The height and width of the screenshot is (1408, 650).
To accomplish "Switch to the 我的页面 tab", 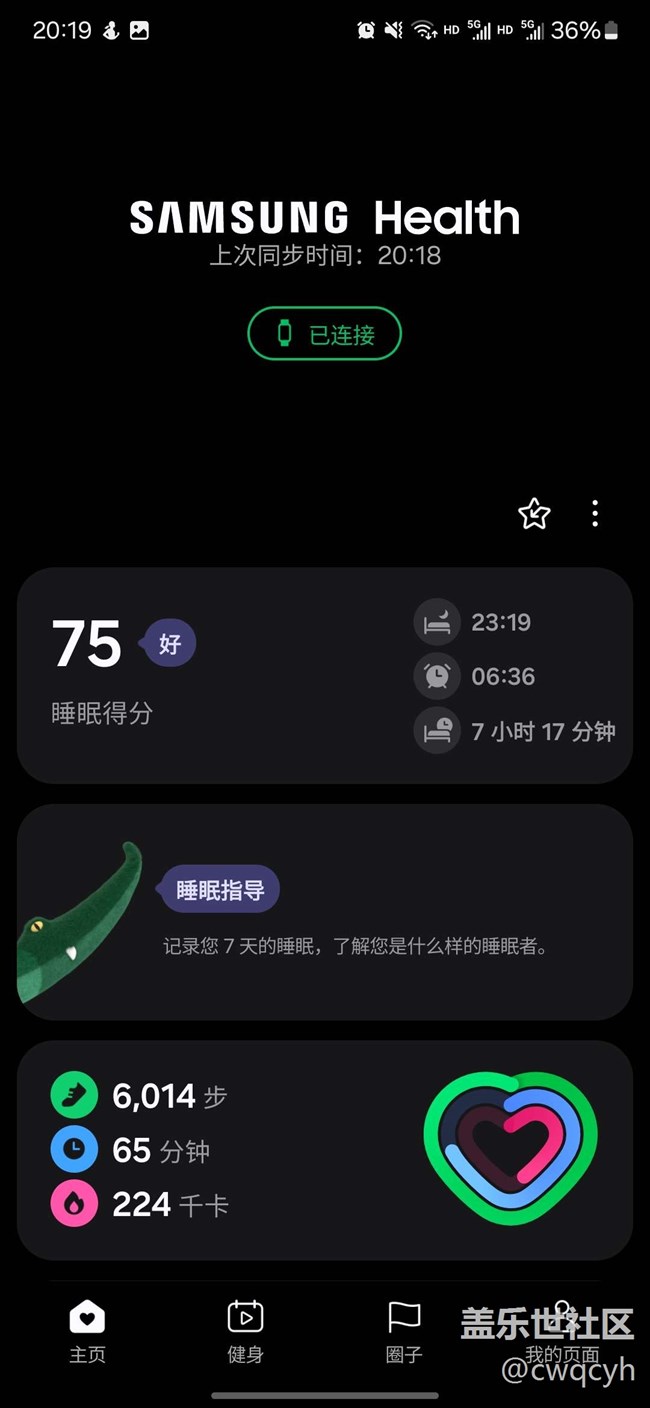I will (x=562, y=1332).
